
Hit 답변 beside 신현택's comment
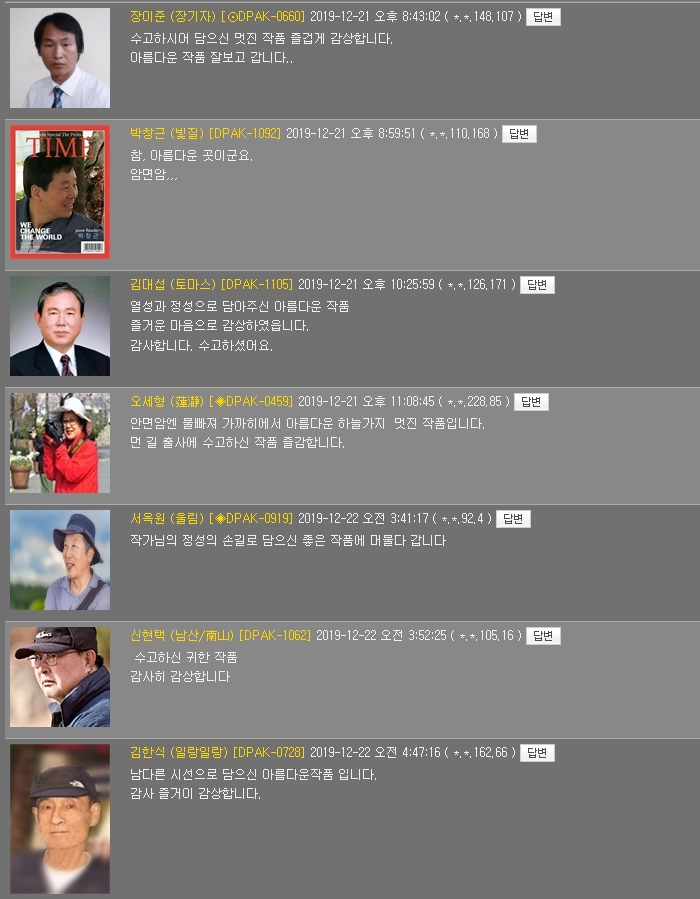[x=543, y=636]
